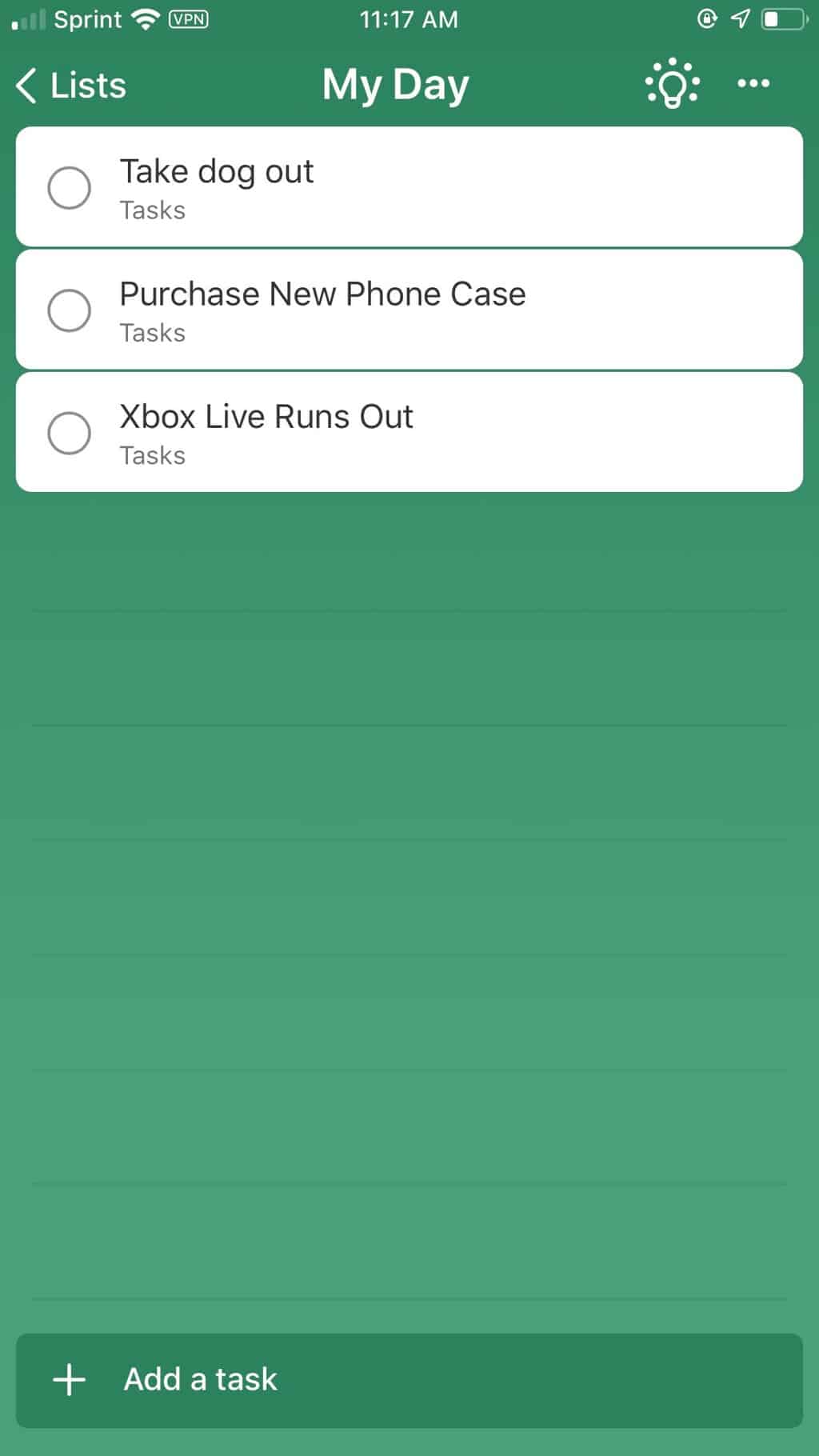Open the Take dog out task

409,186
